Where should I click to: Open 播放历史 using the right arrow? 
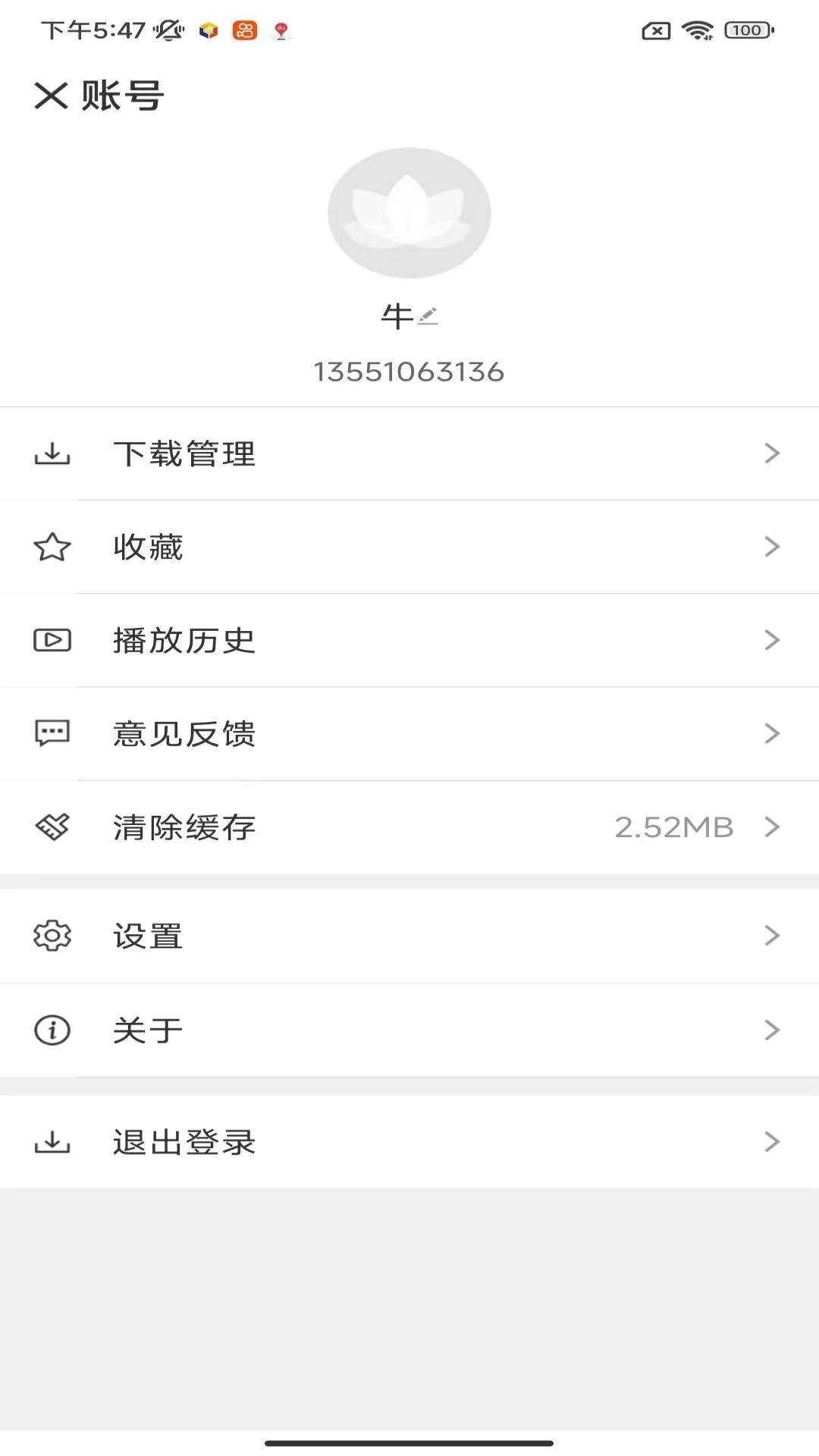pyautogui.click(x=772, y=640)
